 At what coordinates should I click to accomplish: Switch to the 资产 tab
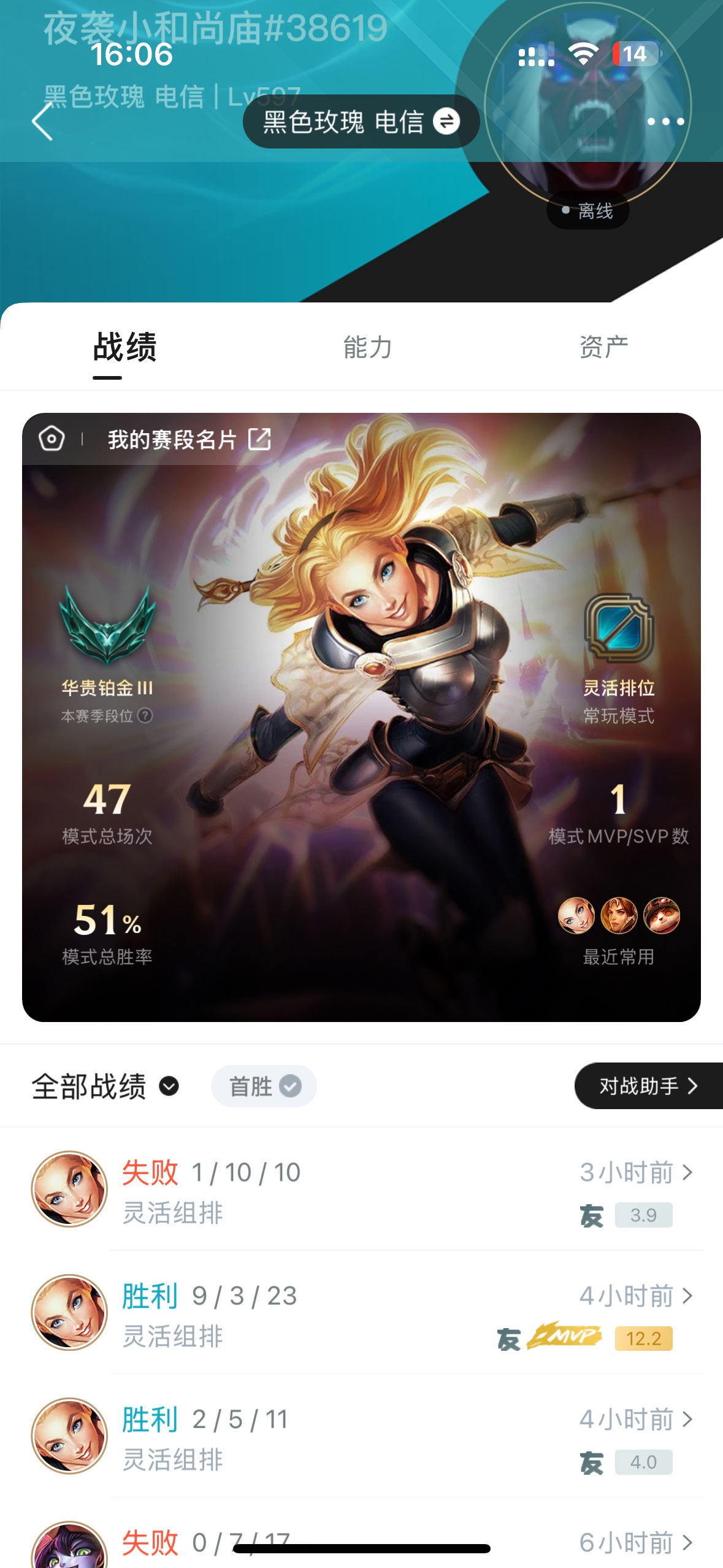603,347
